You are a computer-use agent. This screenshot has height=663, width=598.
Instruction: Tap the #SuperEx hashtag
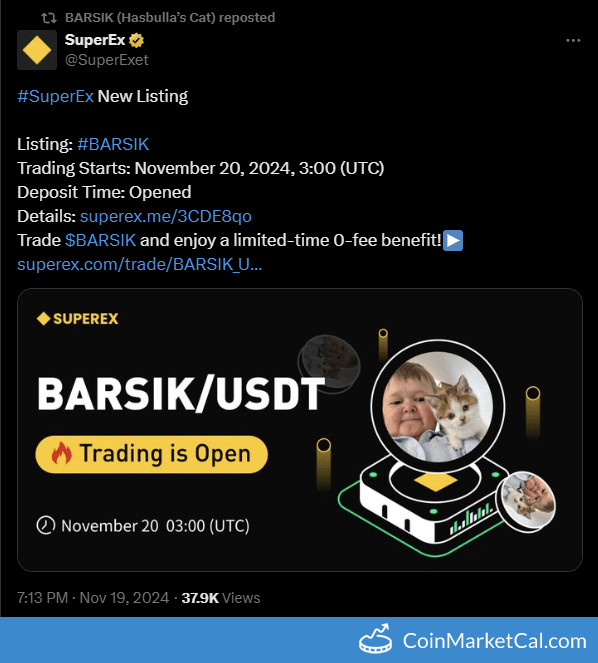tap(55, 96)
